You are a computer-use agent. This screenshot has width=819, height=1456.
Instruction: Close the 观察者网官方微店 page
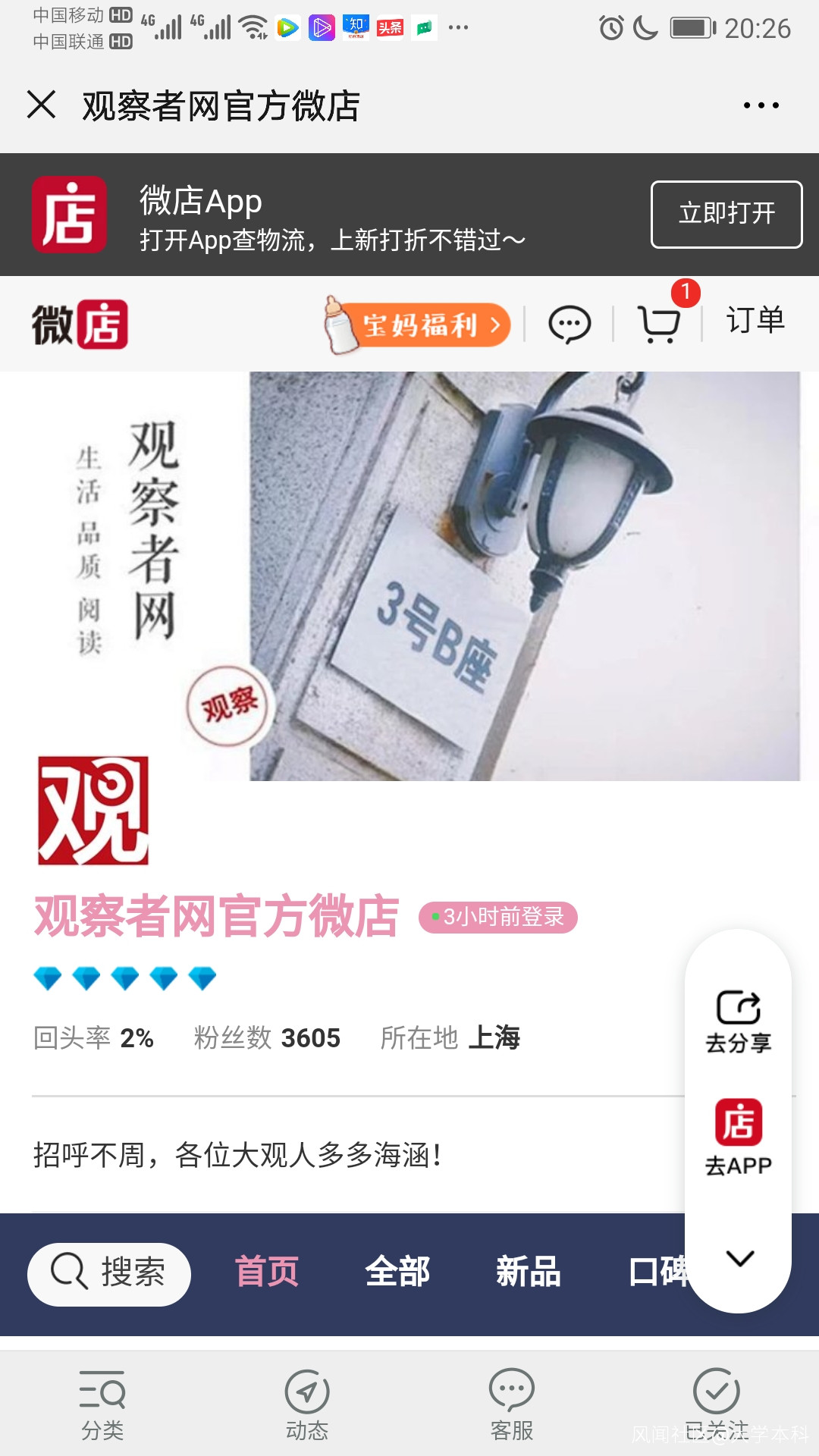[42, 105]
